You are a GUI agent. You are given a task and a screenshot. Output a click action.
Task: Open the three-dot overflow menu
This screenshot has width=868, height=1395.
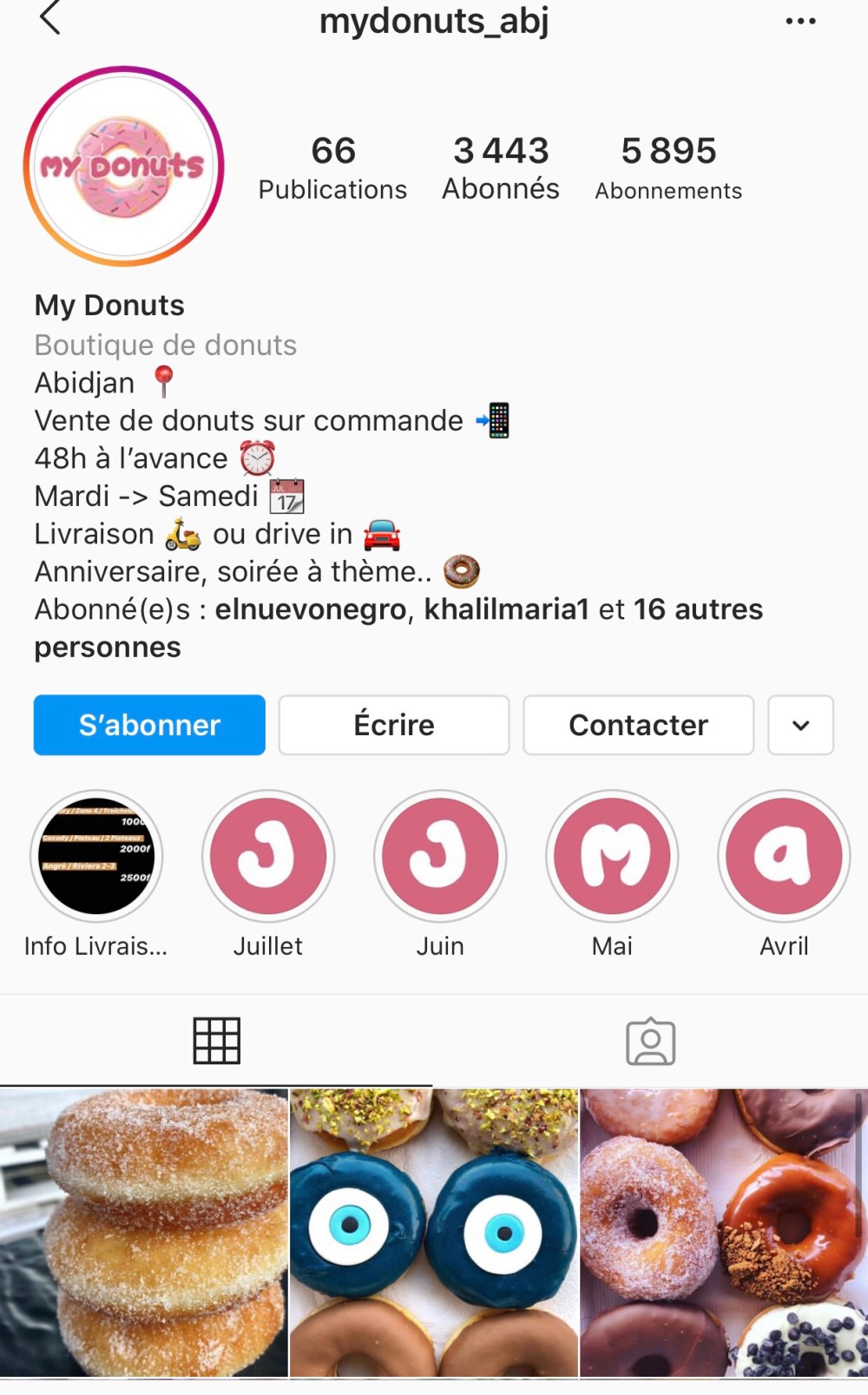pyautogui.click(x=800, y=21)
